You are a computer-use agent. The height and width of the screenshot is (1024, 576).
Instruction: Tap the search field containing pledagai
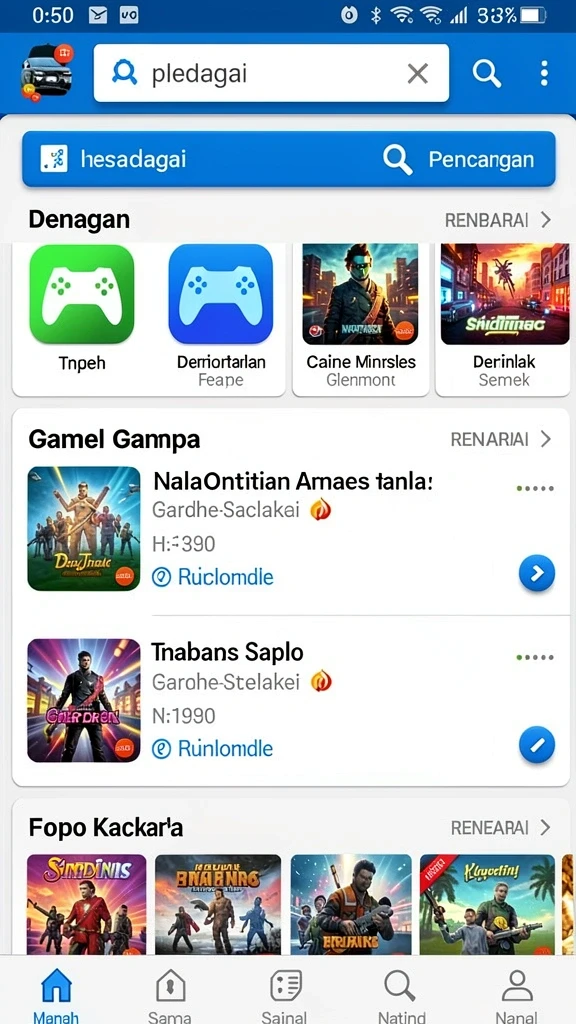(x=271, y=73)
